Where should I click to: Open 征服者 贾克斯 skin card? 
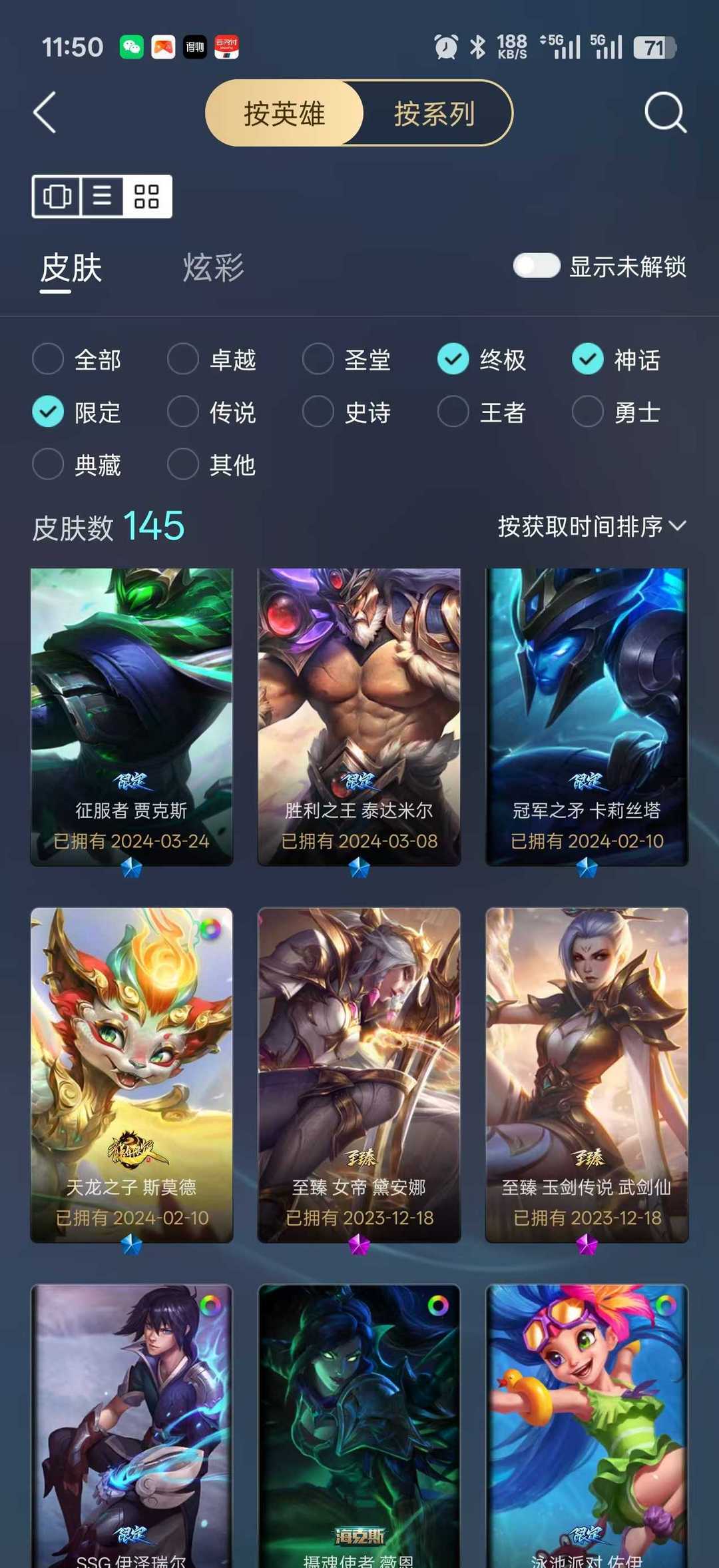(132, 716)
